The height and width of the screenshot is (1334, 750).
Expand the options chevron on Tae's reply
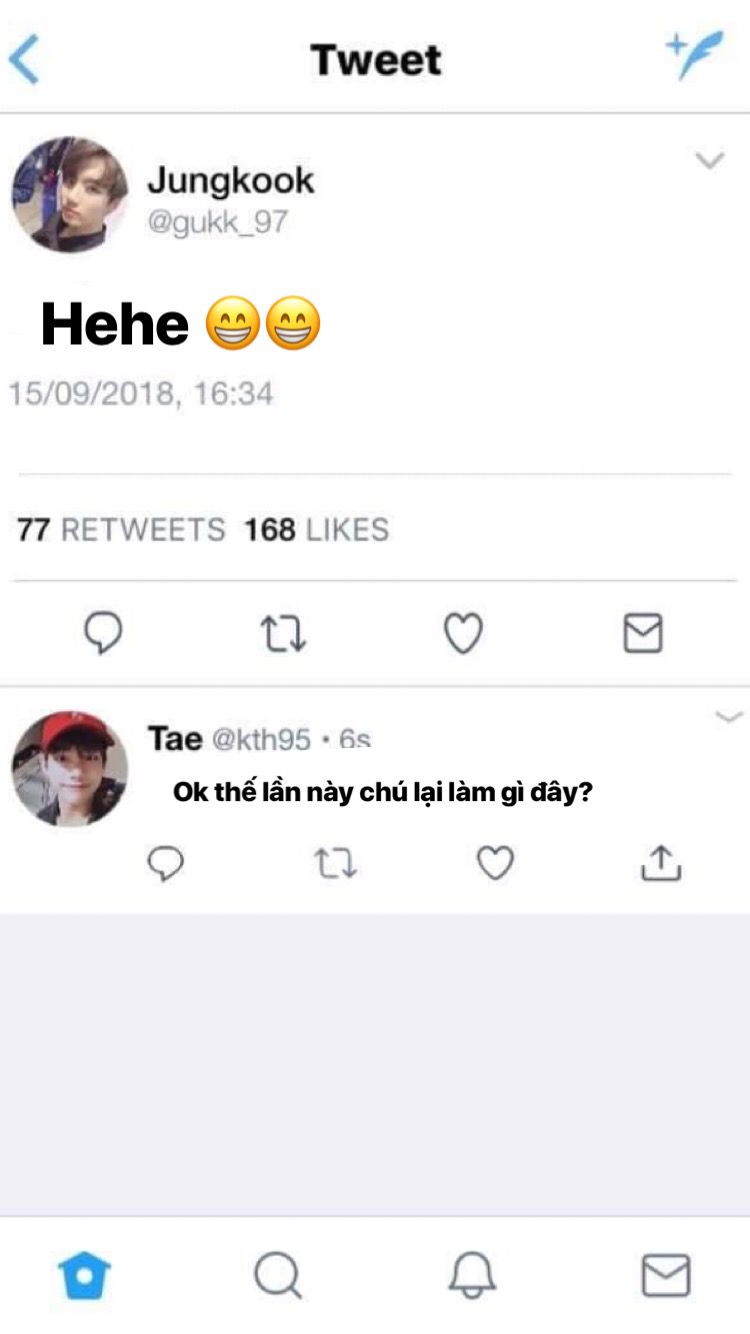point(730,716)
